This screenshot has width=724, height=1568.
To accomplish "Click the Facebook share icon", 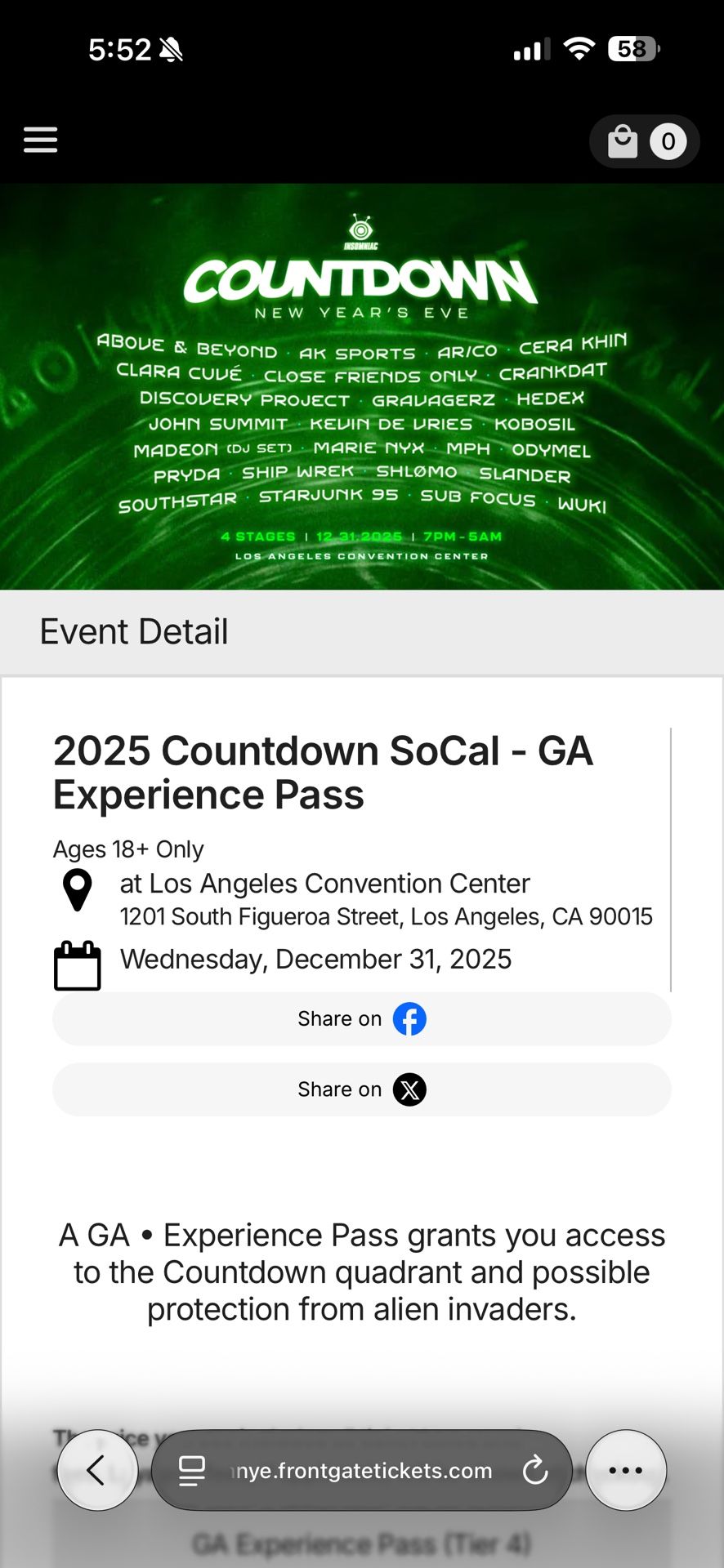I will (410, 1018).
